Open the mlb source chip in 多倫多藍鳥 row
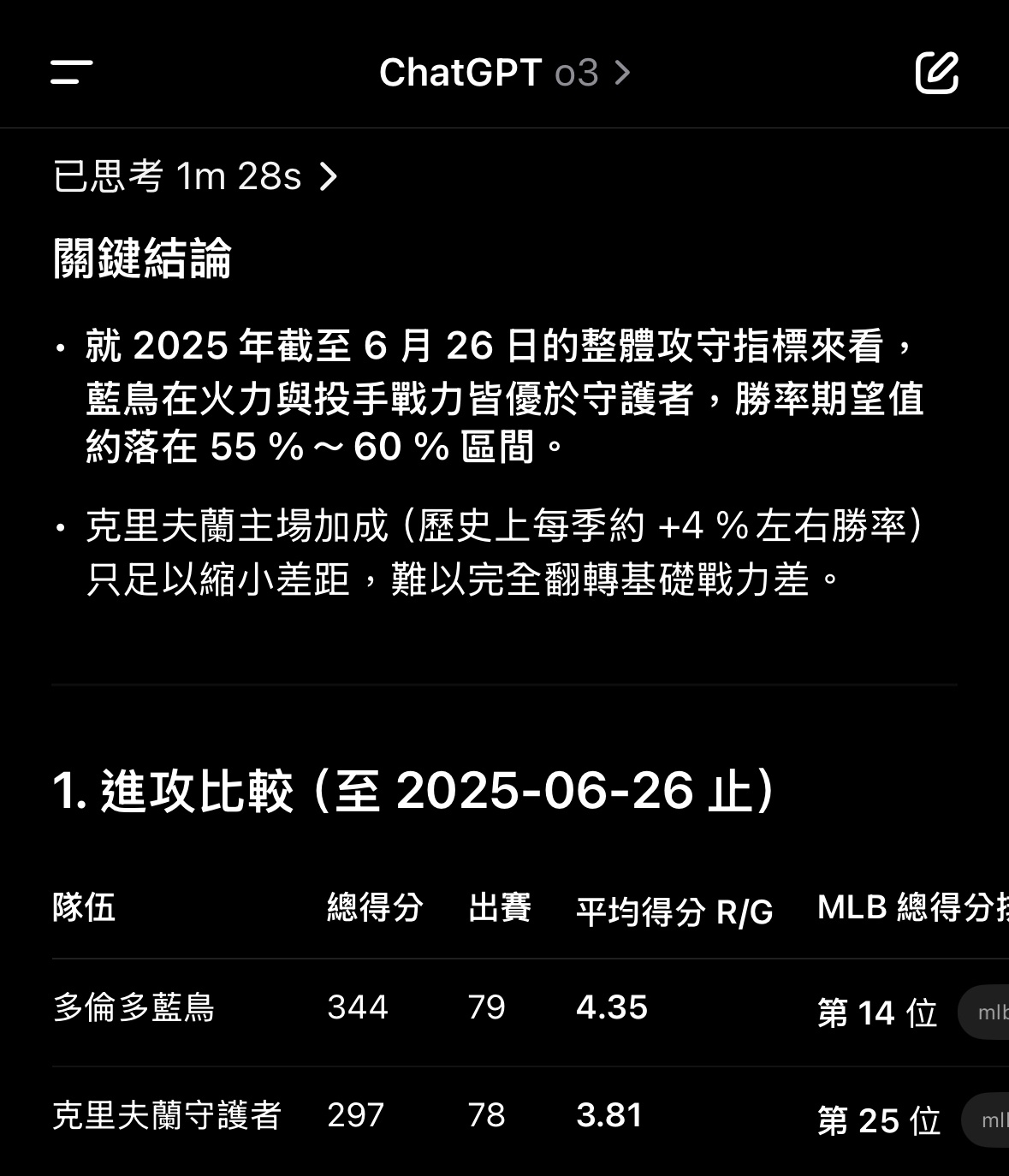 (987, 1013)
